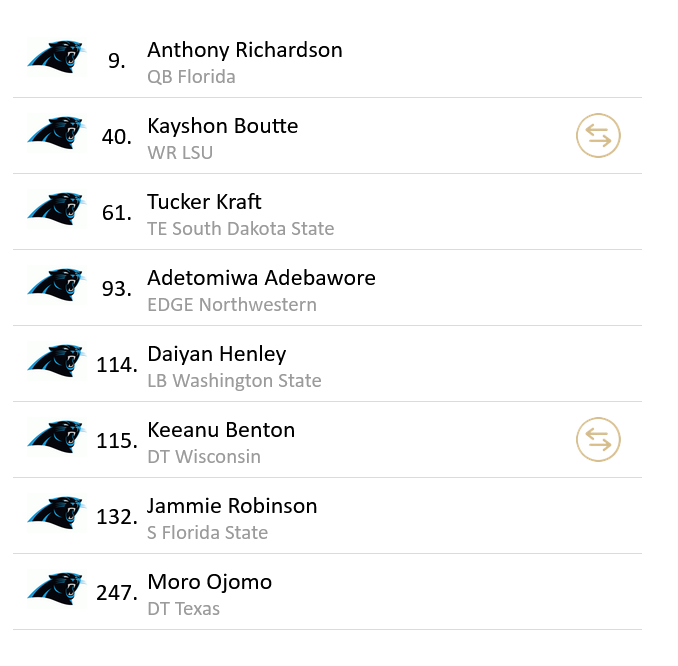678x666 pixels.
Task: View trade details for Kayshon Boutte pick
Action: 598,136
